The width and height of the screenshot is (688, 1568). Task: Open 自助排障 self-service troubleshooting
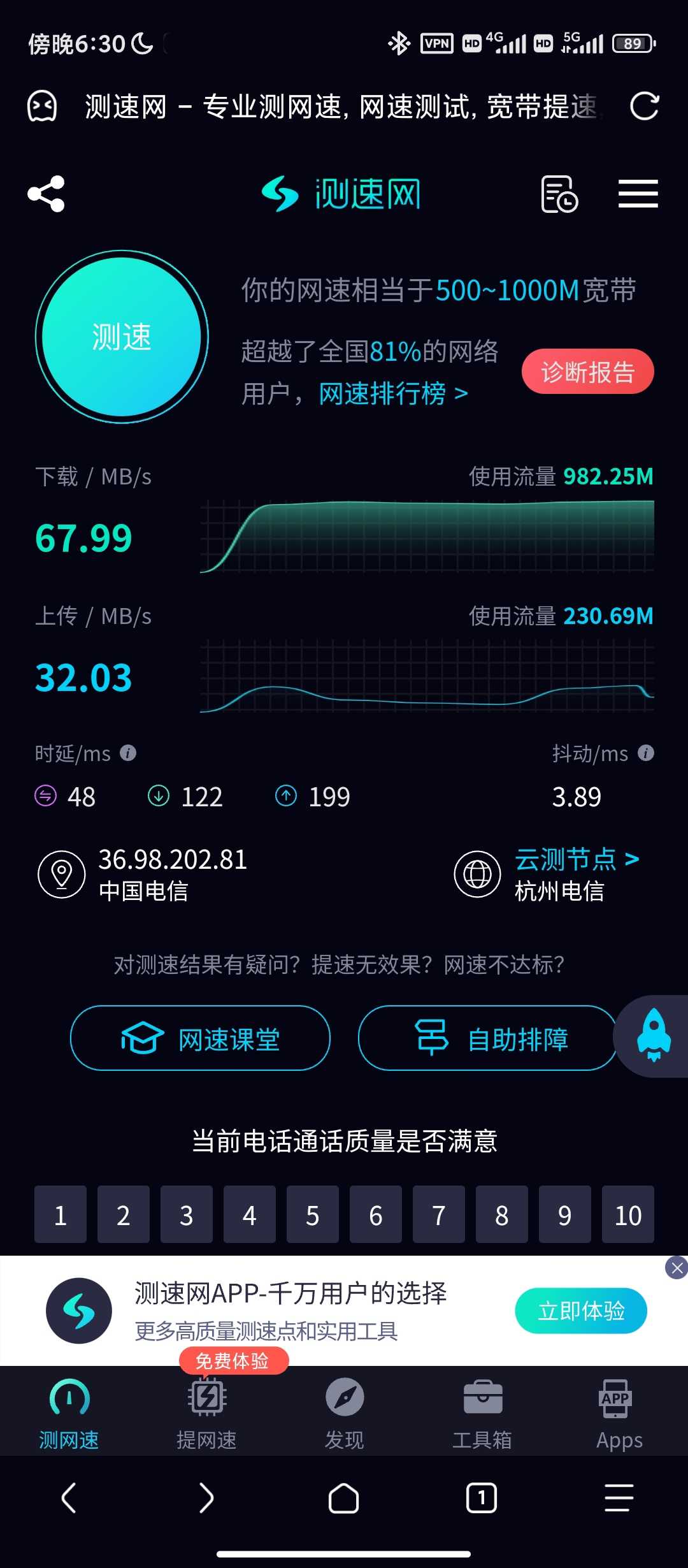tap(488, 1038)
